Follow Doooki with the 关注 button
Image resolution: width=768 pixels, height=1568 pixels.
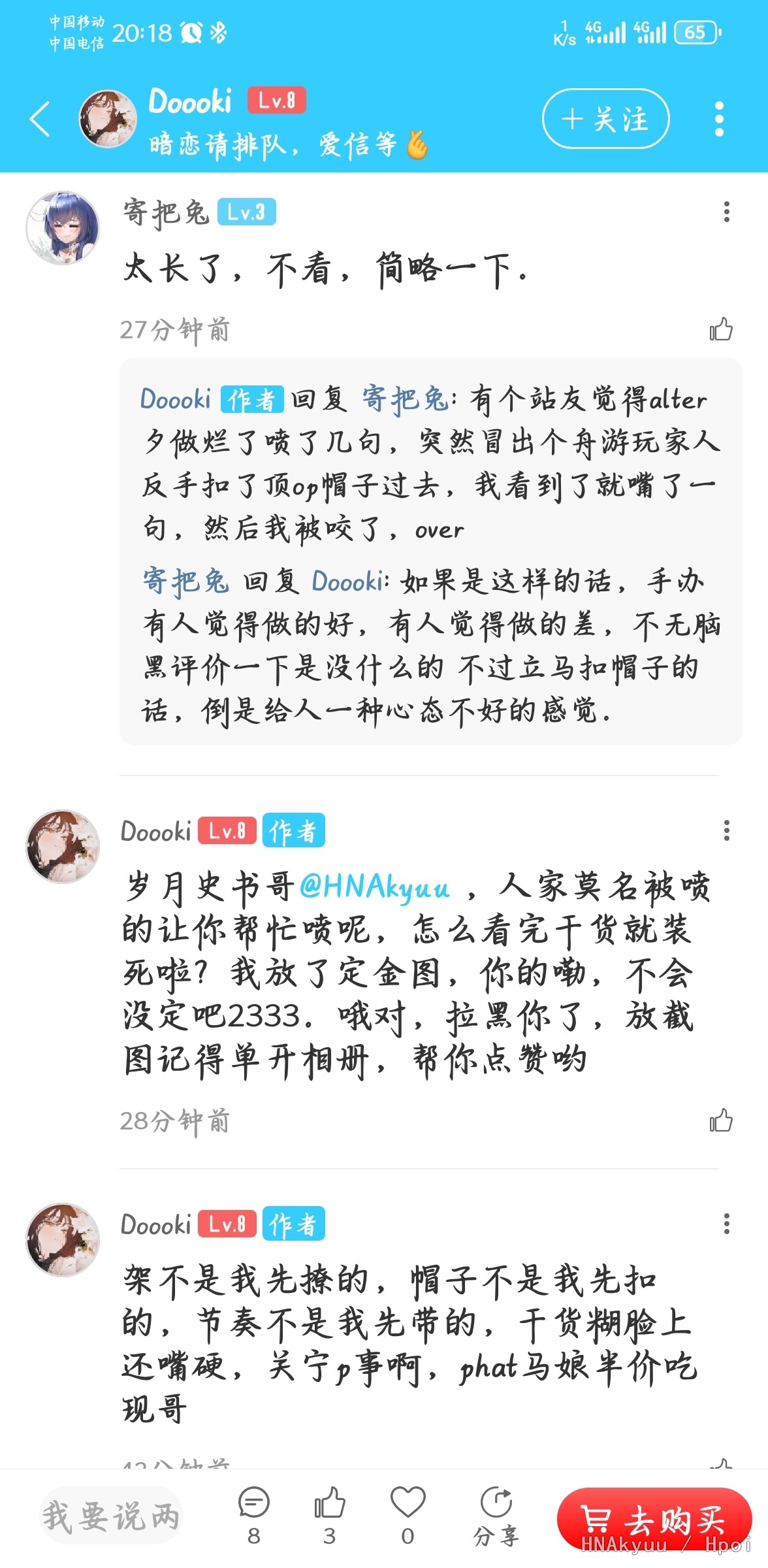pos(605,119)
